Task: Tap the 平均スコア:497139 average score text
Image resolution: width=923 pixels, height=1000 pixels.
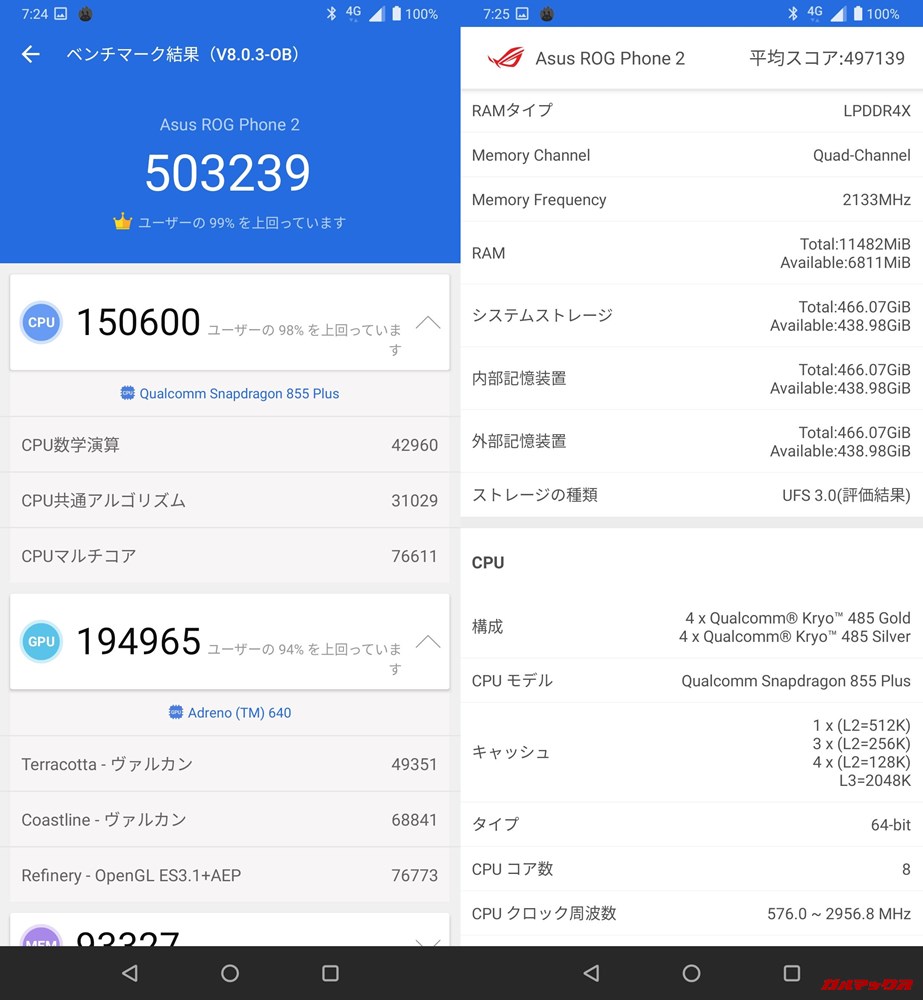Action: pyautogui.click(x=828, y=60)
